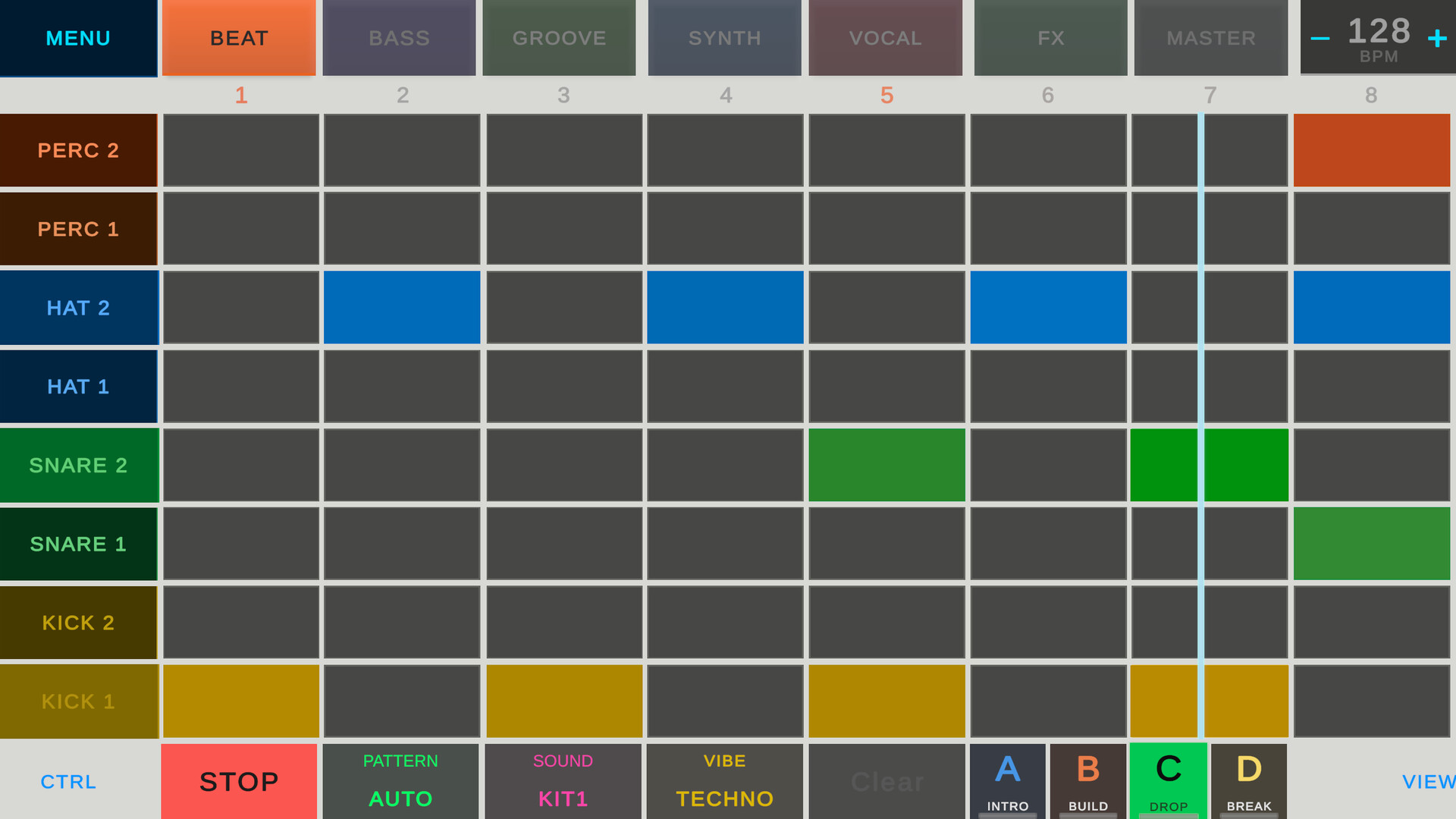The height and width of the screenshot is (819, 1456).
Task: Open the MENU
Action: click(78, 38)
